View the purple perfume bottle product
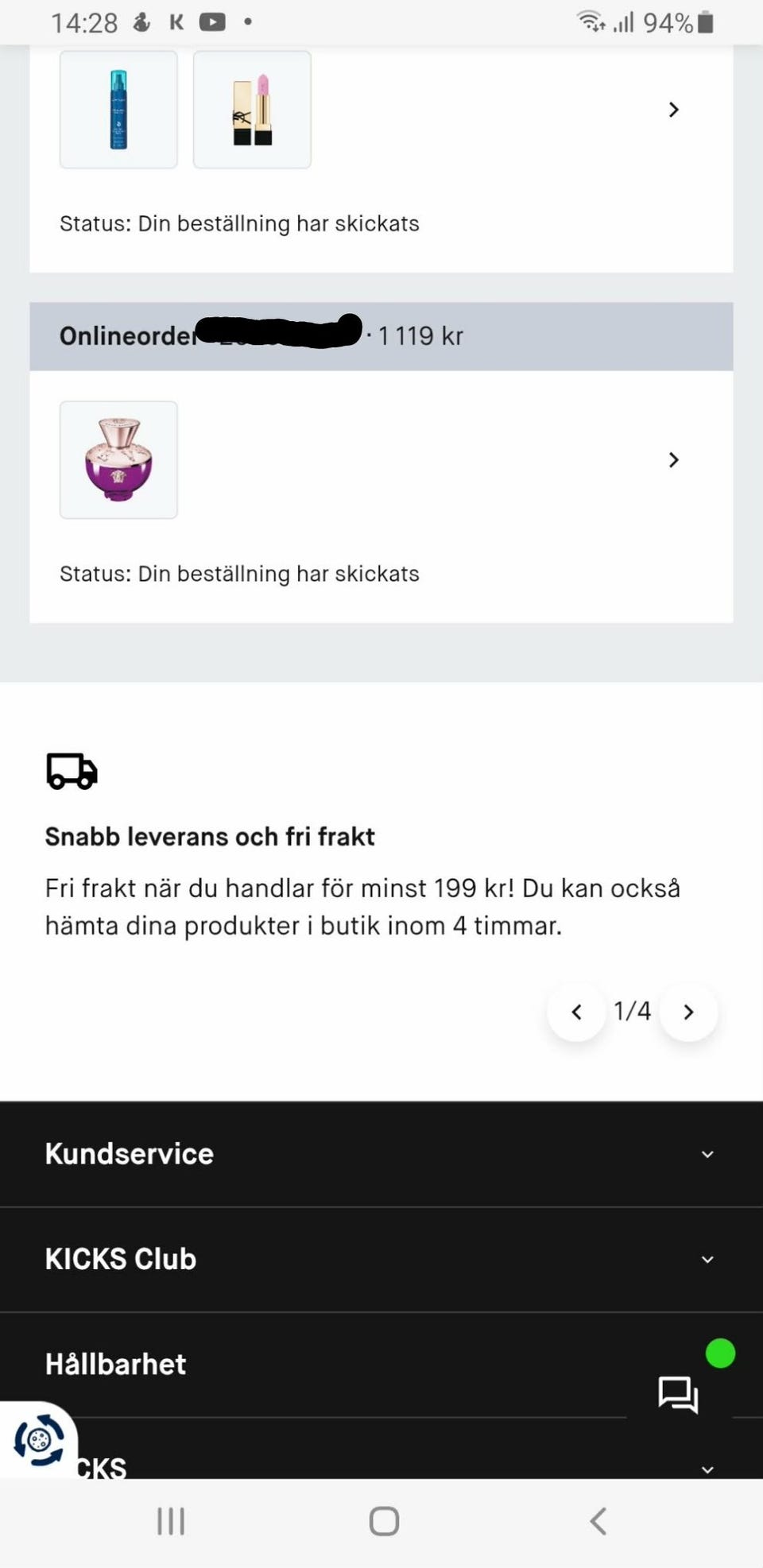763x1568 pixels. click(x=118, y=460)
